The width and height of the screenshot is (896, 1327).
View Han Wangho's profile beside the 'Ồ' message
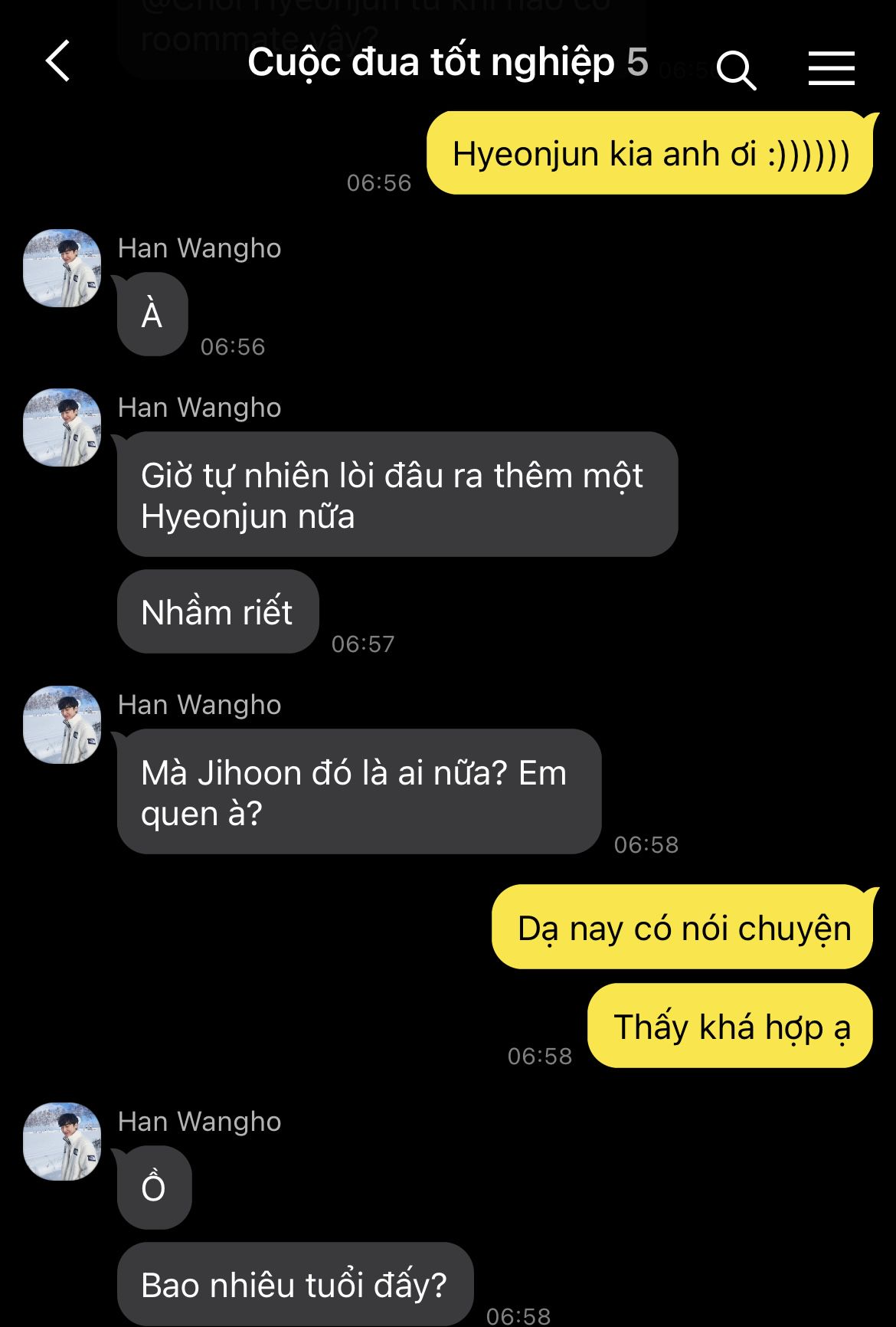click(x=62, y=1142)
